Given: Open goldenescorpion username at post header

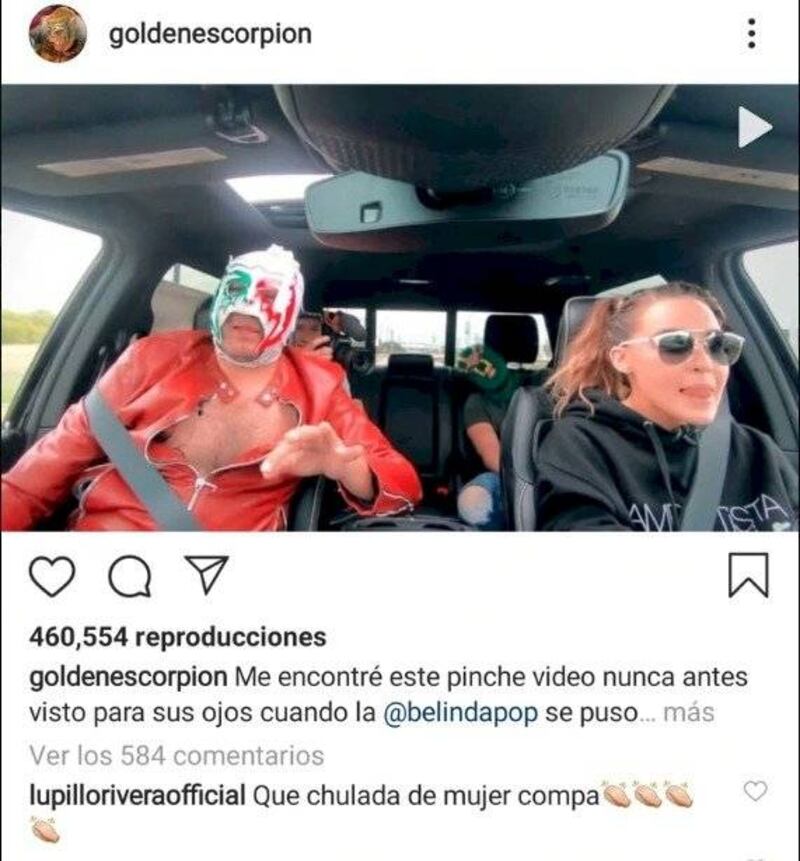Looking at the screenshot, I should [209, 34].
